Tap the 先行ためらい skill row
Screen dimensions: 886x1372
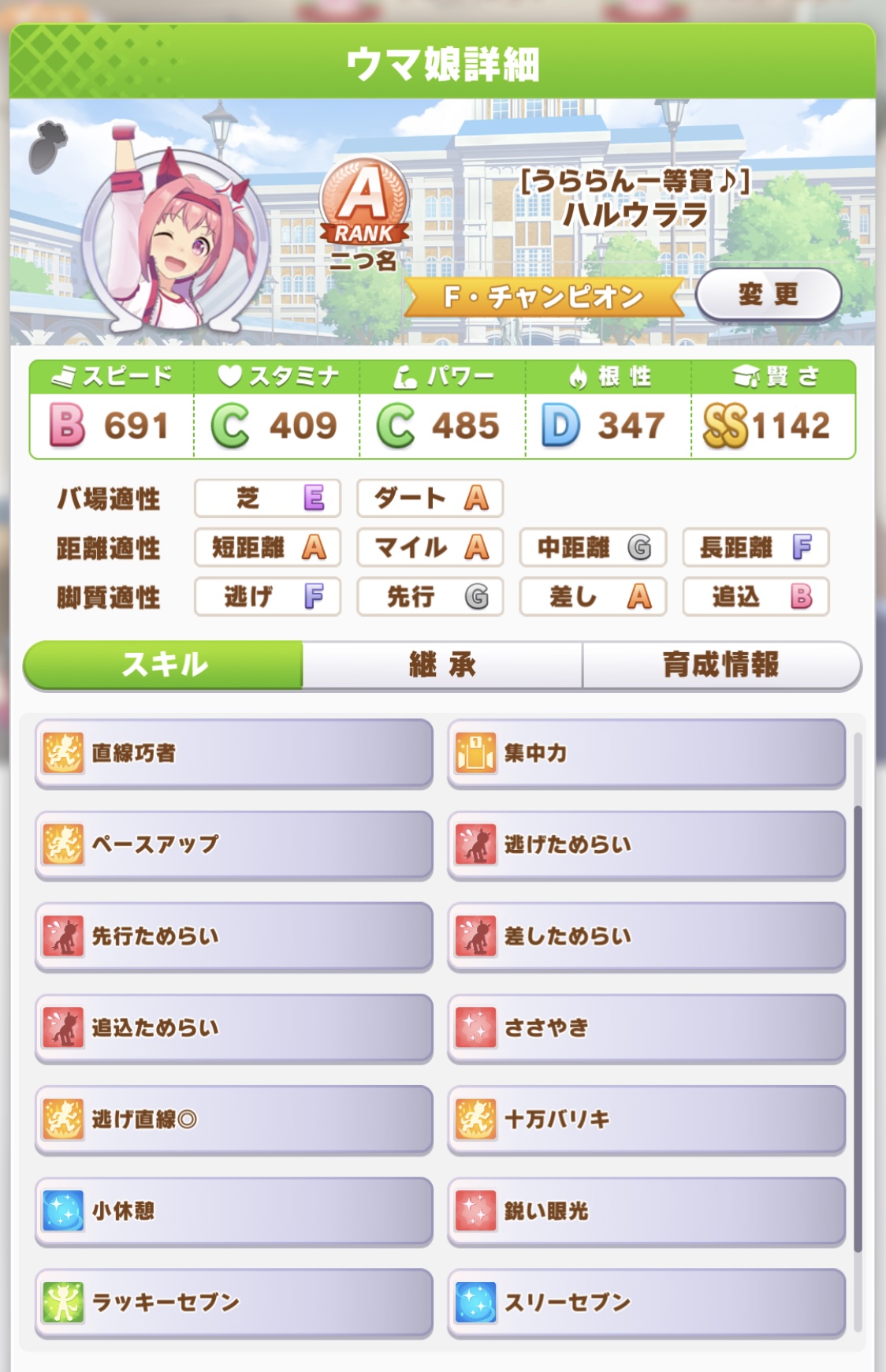pyautogui.click(x=234, y=936)
